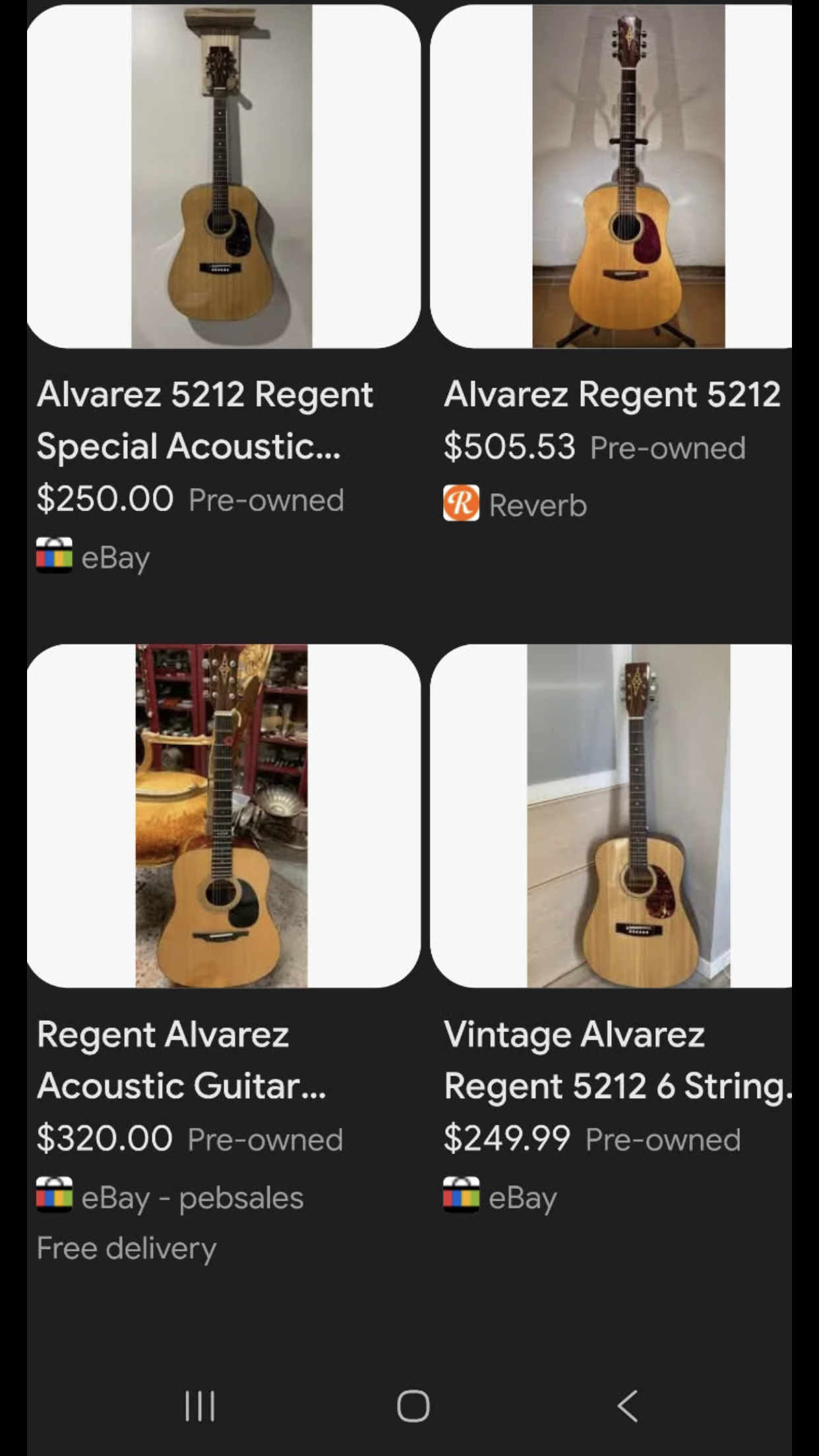Open the $250.00 Alvarez 5212 Regent Special listing
The height and width of the screenshot is (1456, 819).
click(223, 177)
